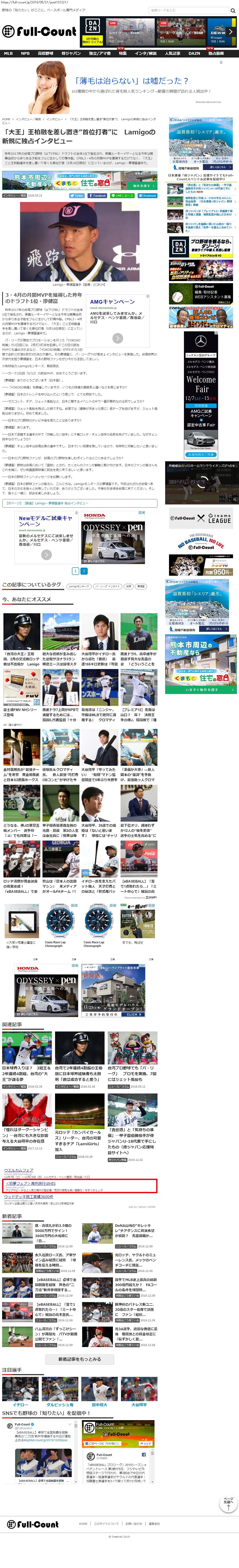Switch to the NPB tab
The width and height of the screenshot is (239, 1568).
[25, 53]
